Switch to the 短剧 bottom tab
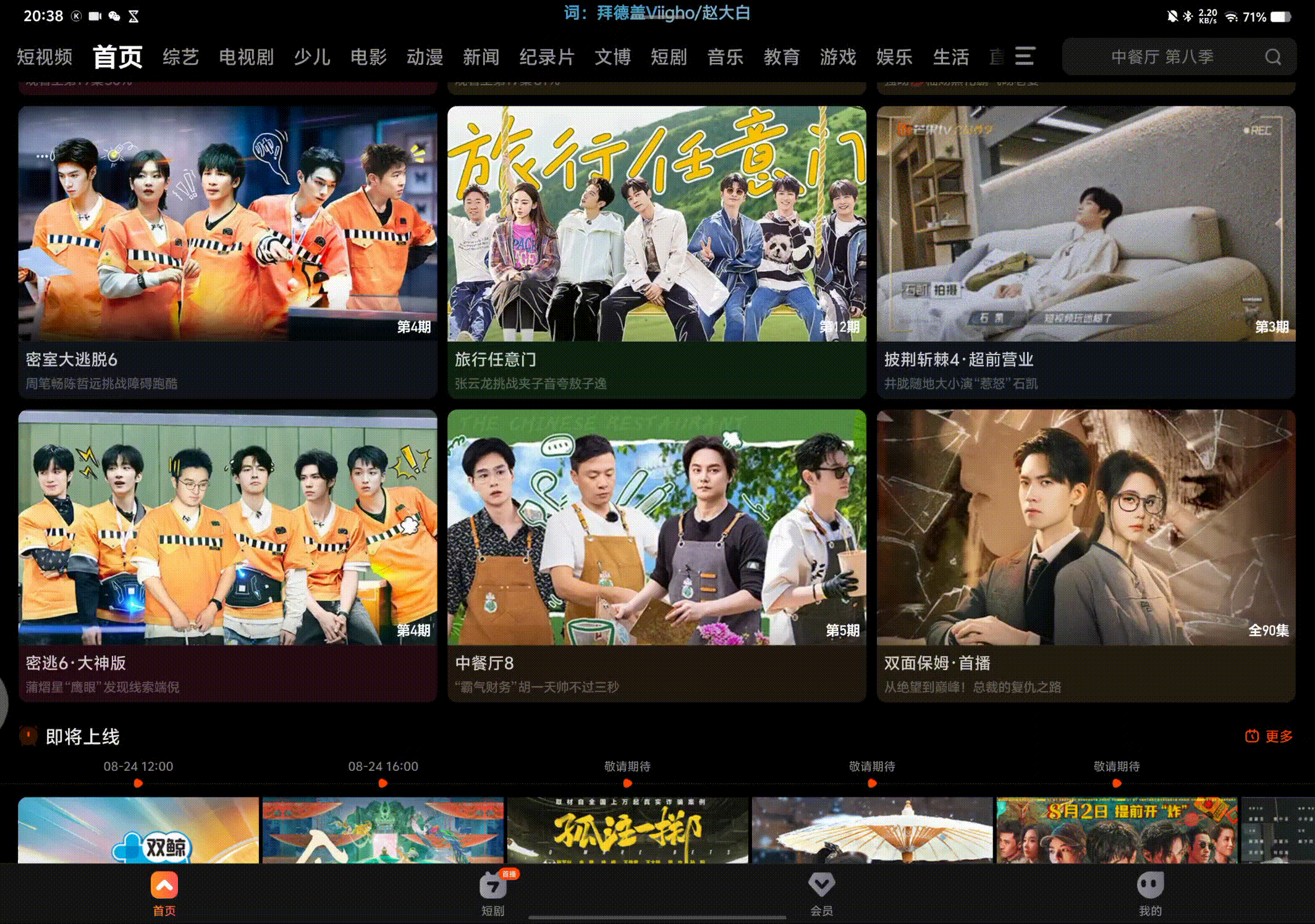The width and height of the screenshot is (1315, 924). point(493,894)
